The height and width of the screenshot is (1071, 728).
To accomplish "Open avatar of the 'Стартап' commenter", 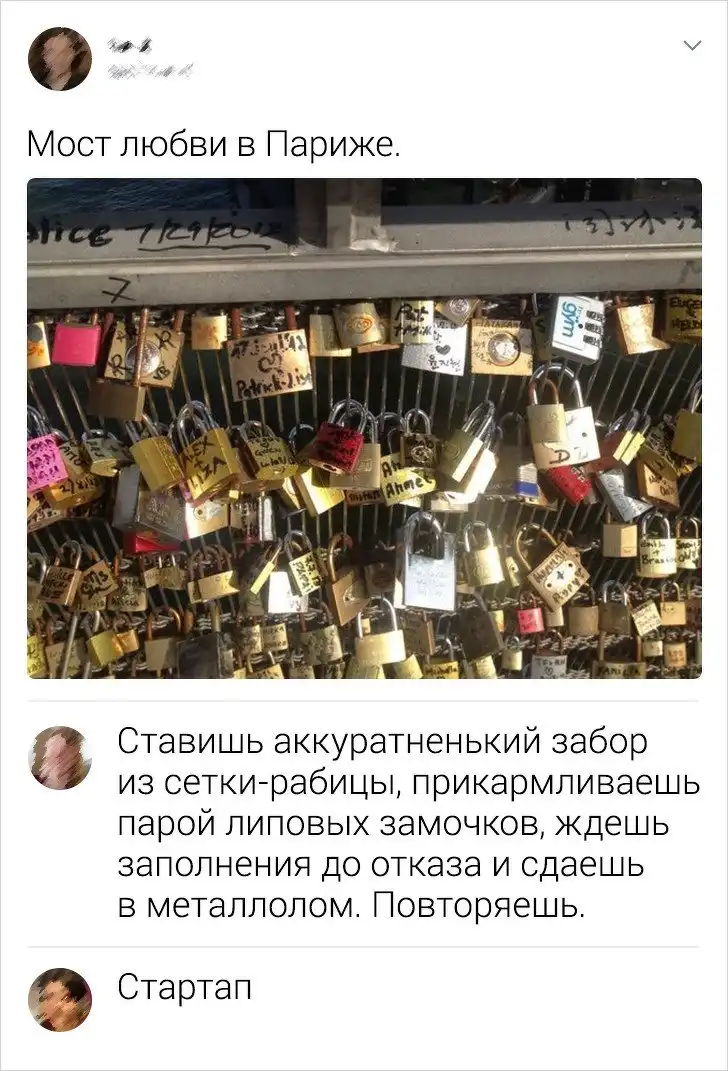I will 59,999.
